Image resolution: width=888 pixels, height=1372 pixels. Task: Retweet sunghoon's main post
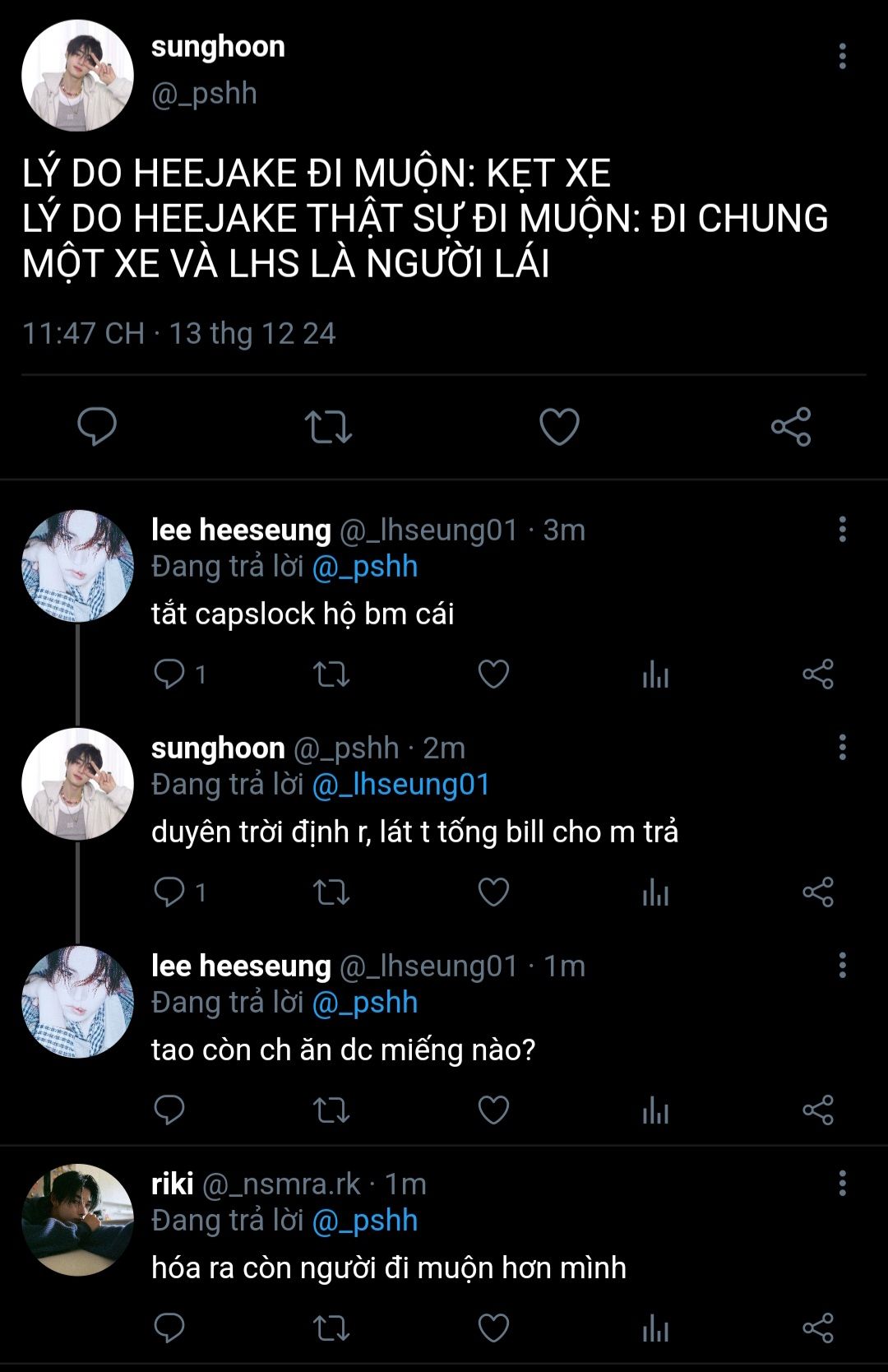(328, 427)
